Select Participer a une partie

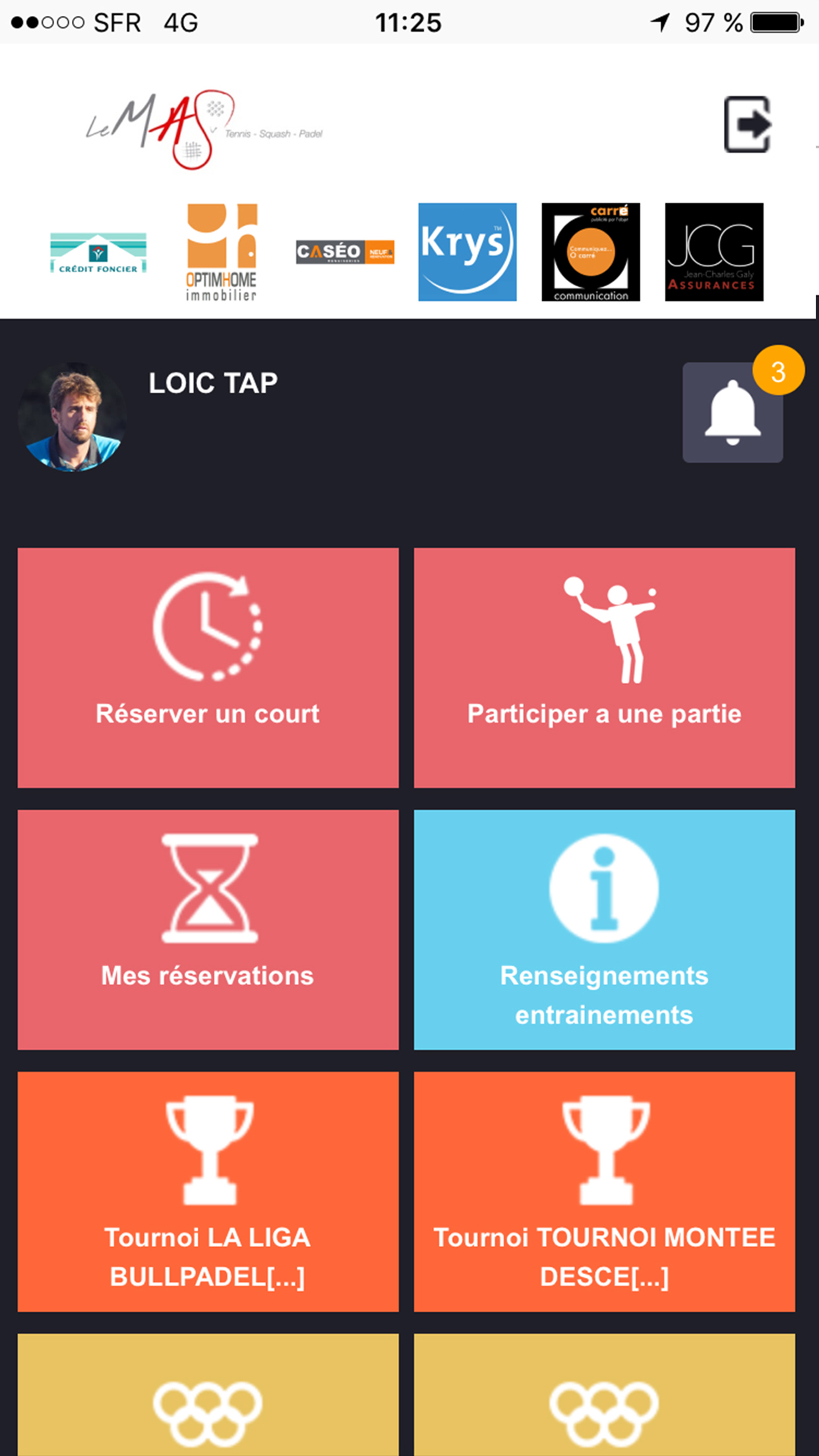(604, 667)
